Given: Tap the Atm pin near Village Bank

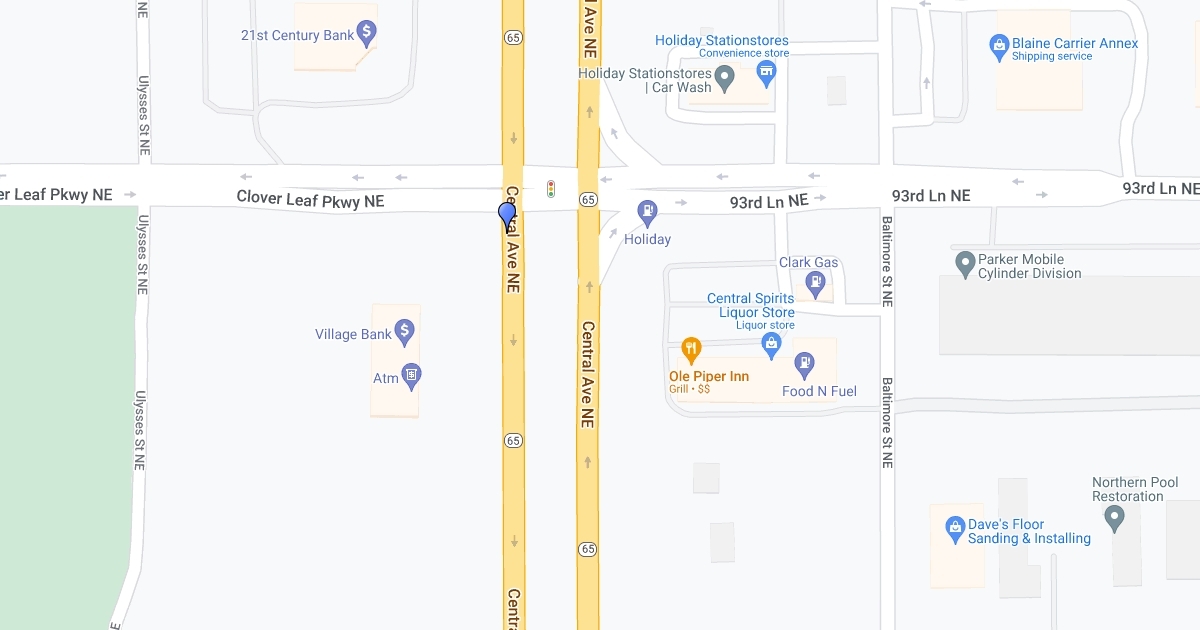Looking at the screenshot, I should tap(412, 376).
